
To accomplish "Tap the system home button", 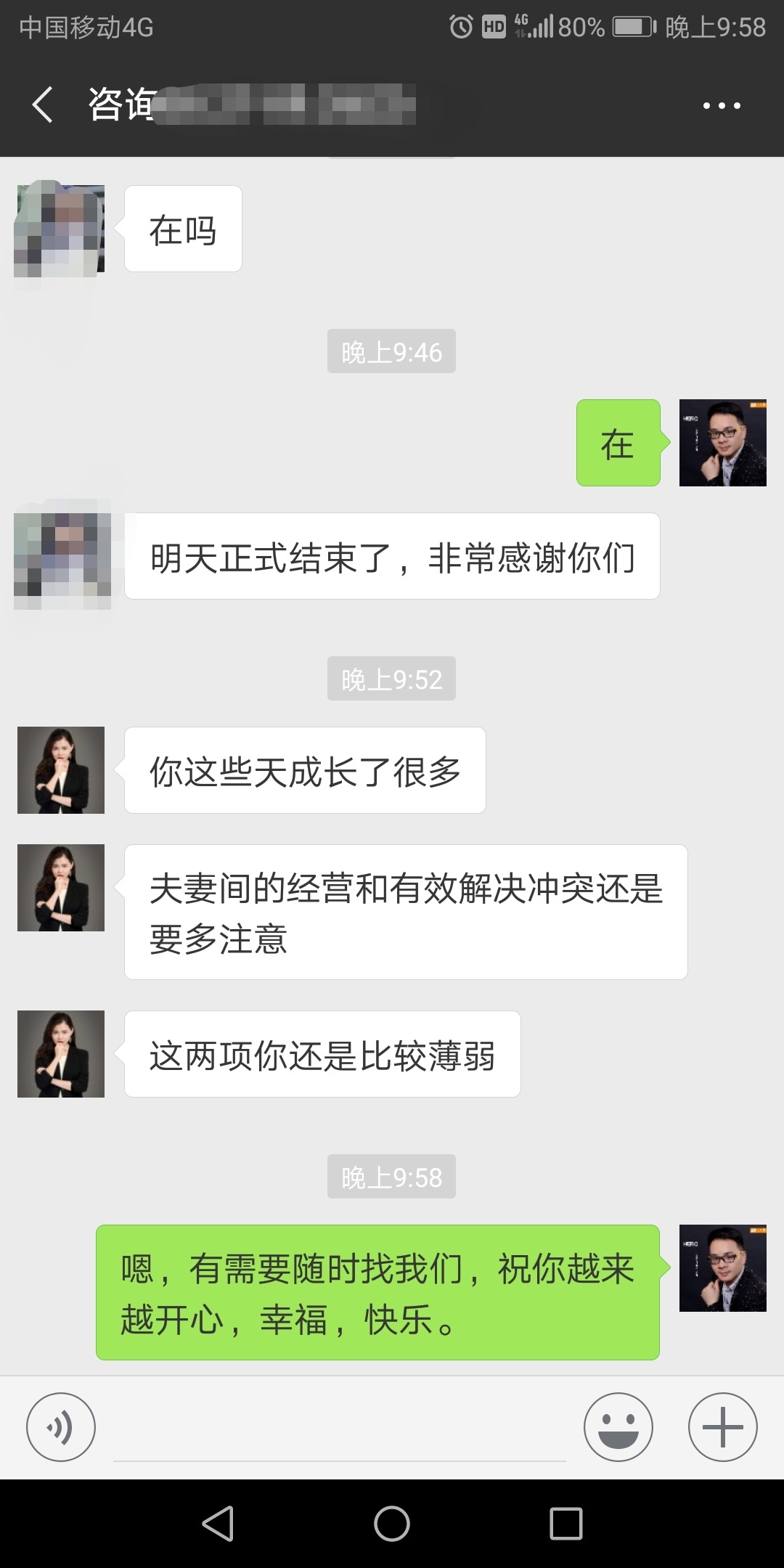I will pyautogui.click(x=392, y=1523).
